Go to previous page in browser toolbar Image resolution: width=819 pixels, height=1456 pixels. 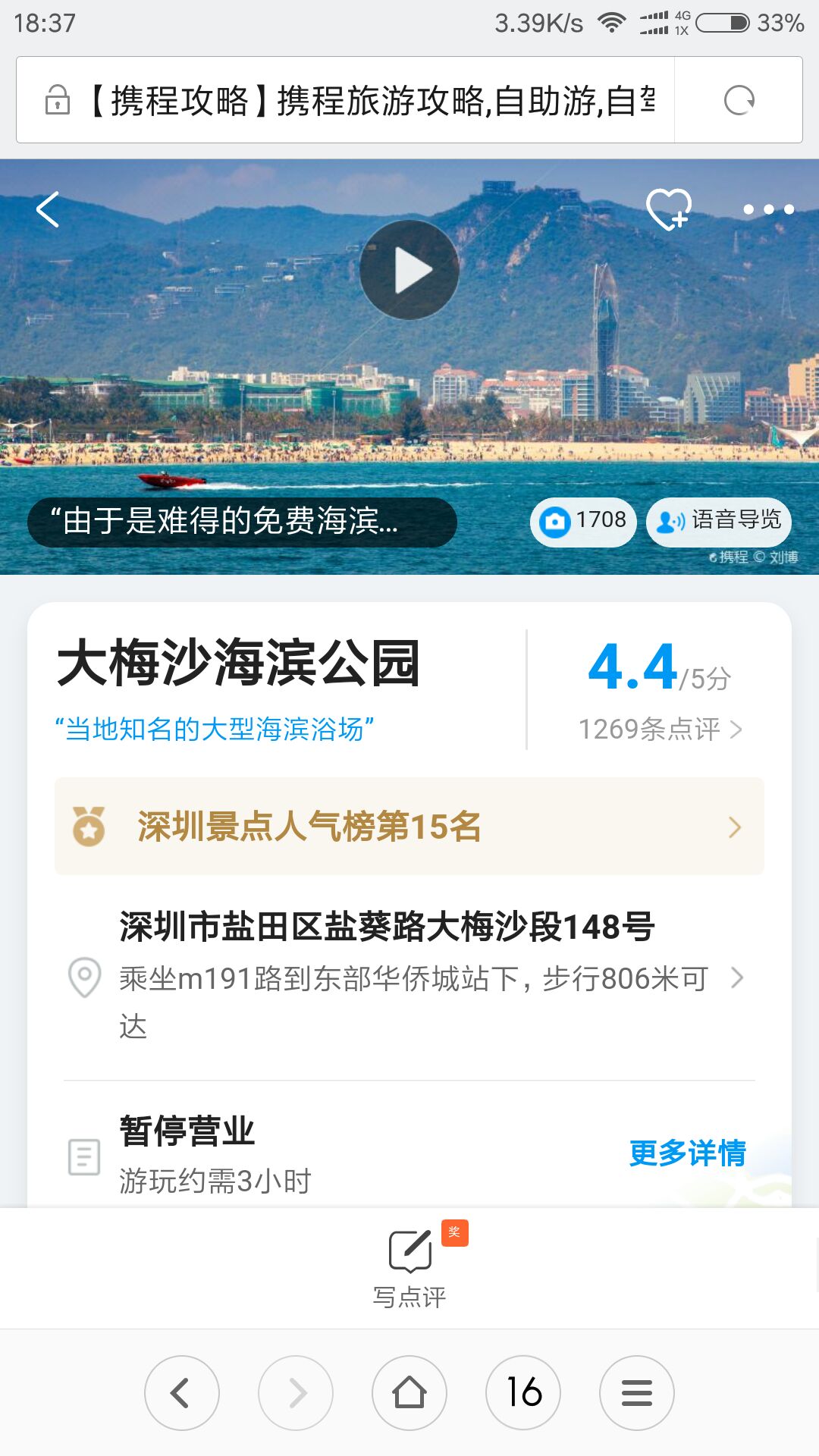(182, 1393)
